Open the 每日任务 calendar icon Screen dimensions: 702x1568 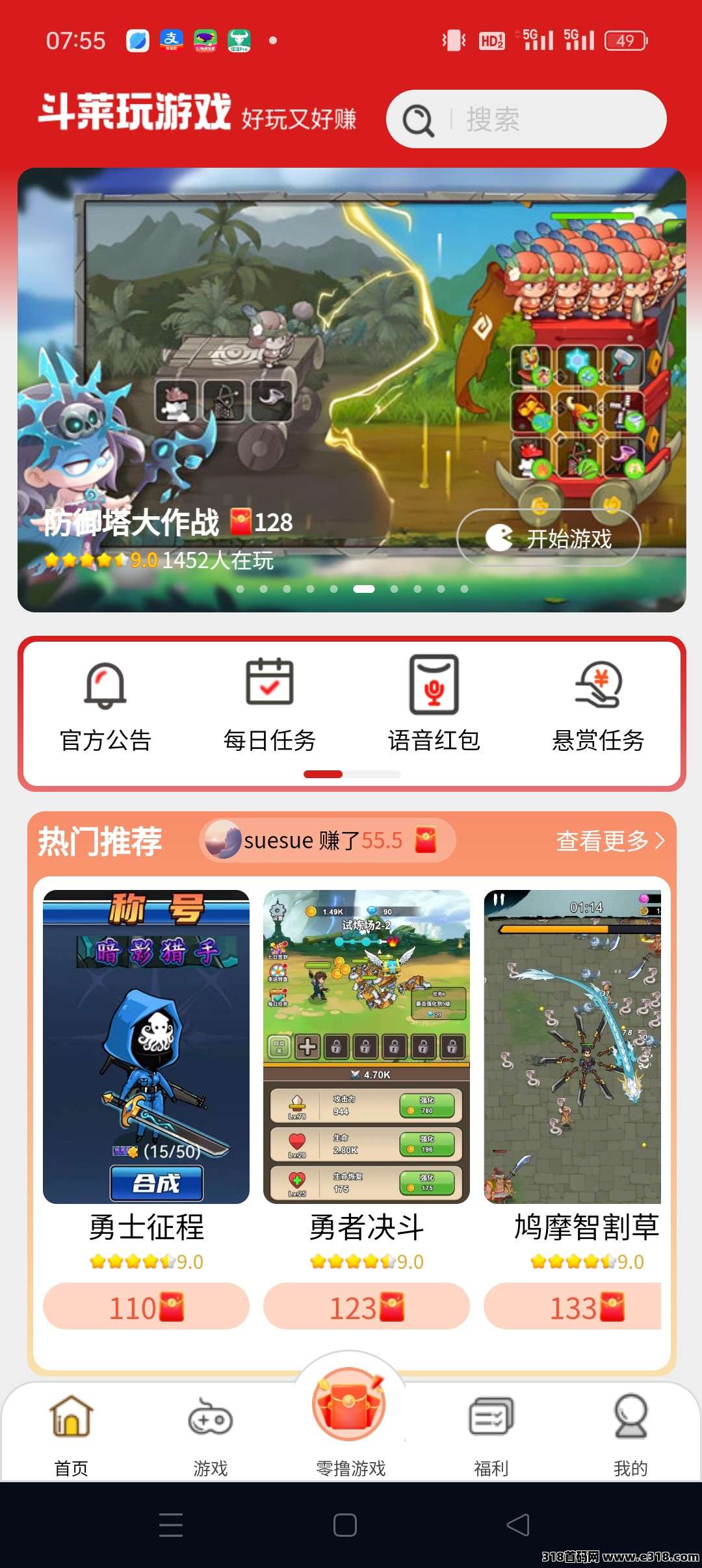click(x=269, y=683)
